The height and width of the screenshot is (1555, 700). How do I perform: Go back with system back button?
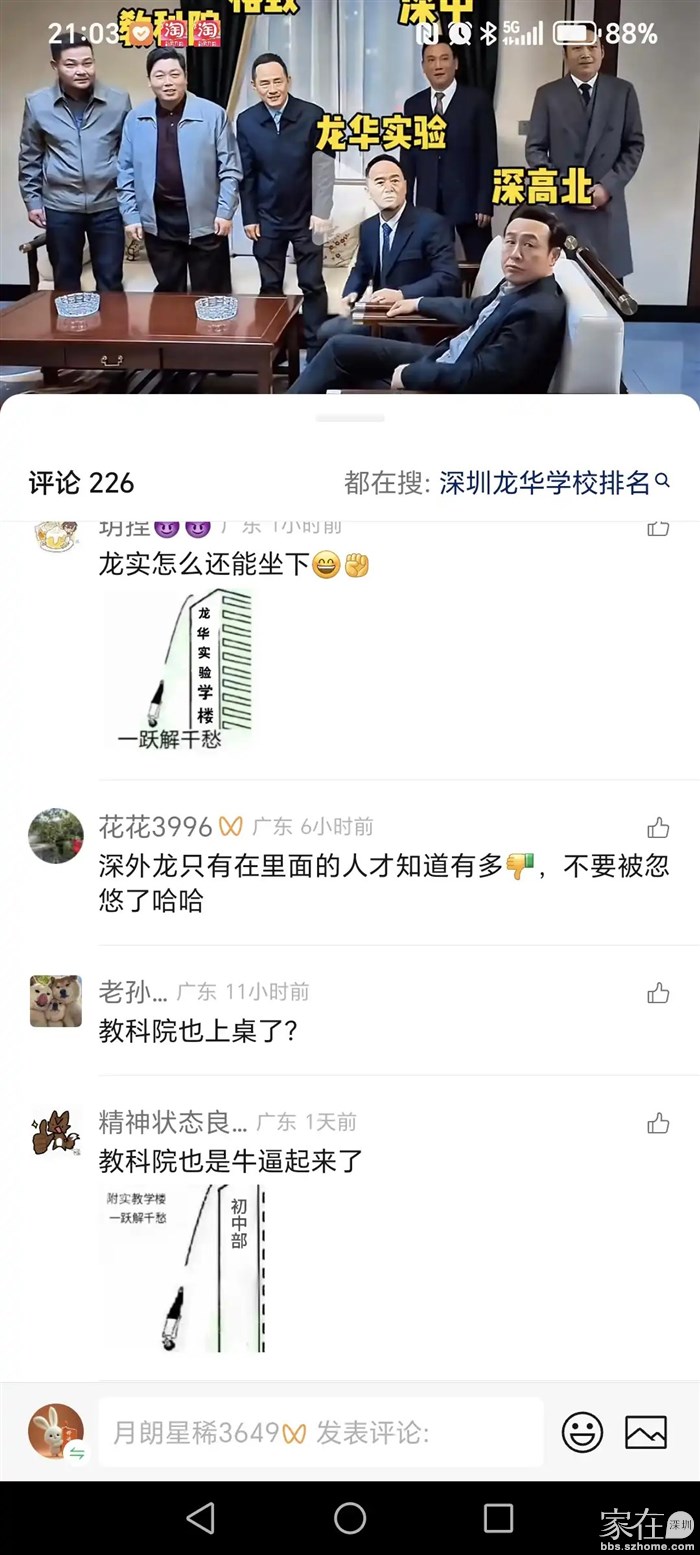pos(201,1517)
